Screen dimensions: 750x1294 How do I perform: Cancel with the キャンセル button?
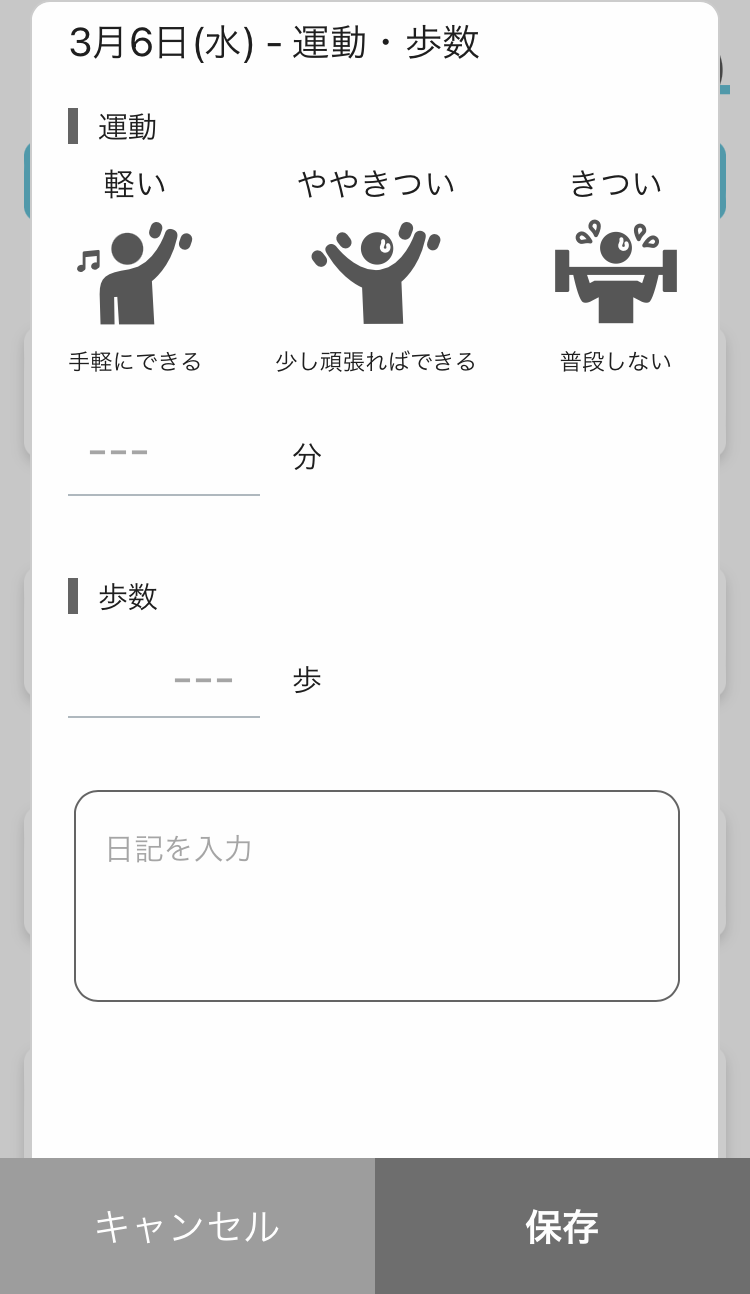click(187, 1226)
